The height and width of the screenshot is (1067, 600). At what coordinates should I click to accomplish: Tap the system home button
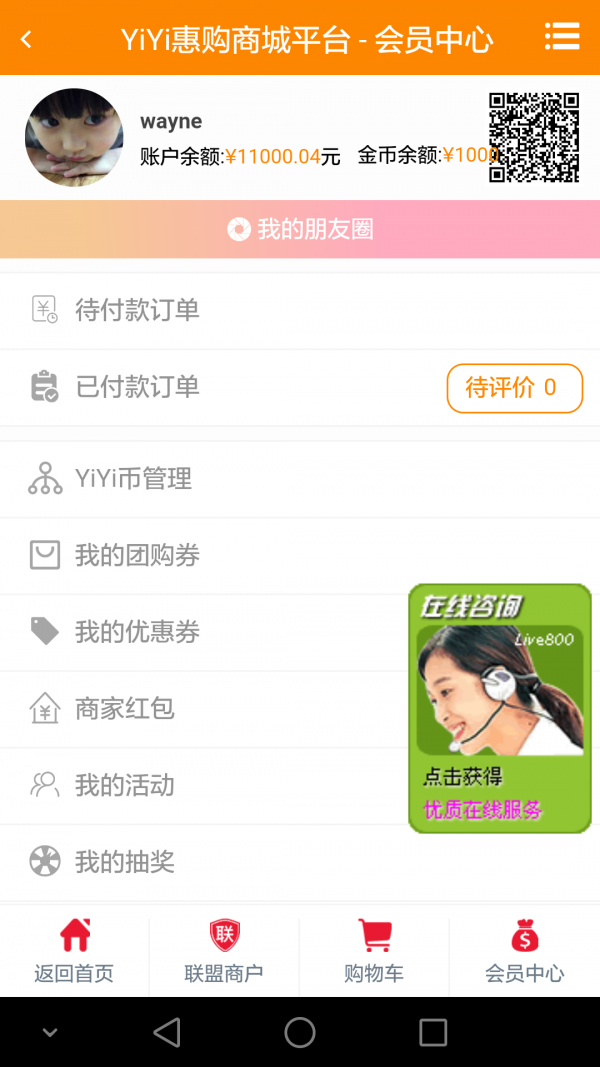[x=300, y=1032]
